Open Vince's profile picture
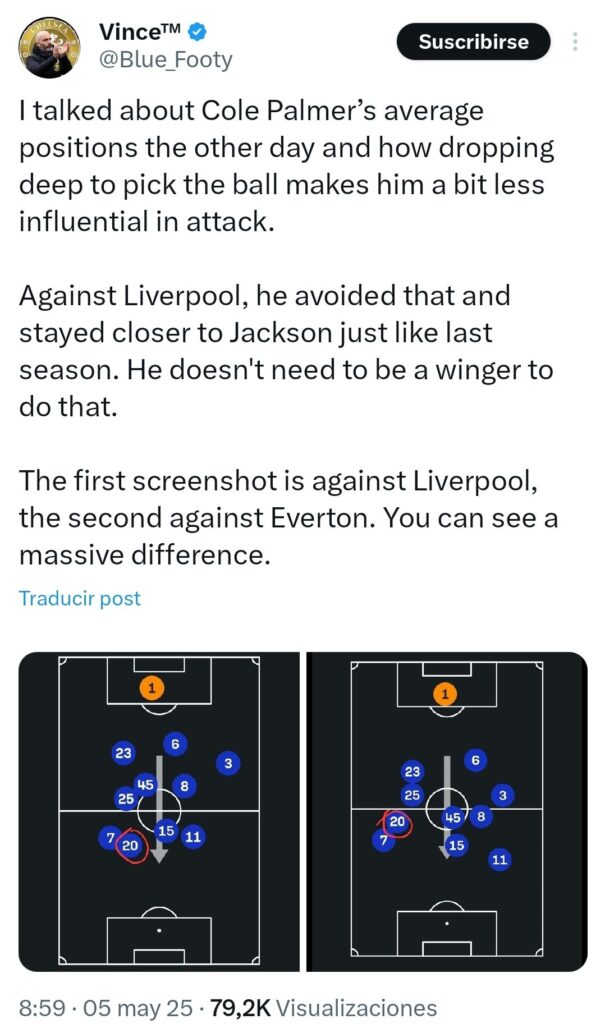 [48, 48]
